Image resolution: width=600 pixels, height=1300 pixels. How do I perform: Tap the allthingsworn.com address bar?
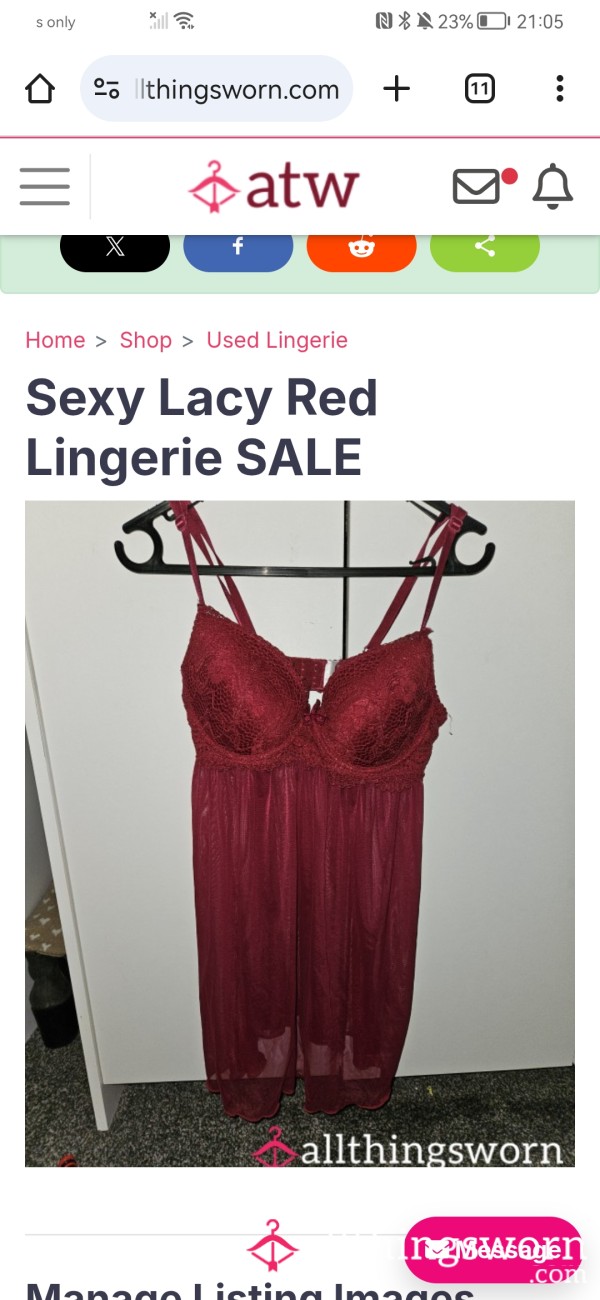point(216,89)
